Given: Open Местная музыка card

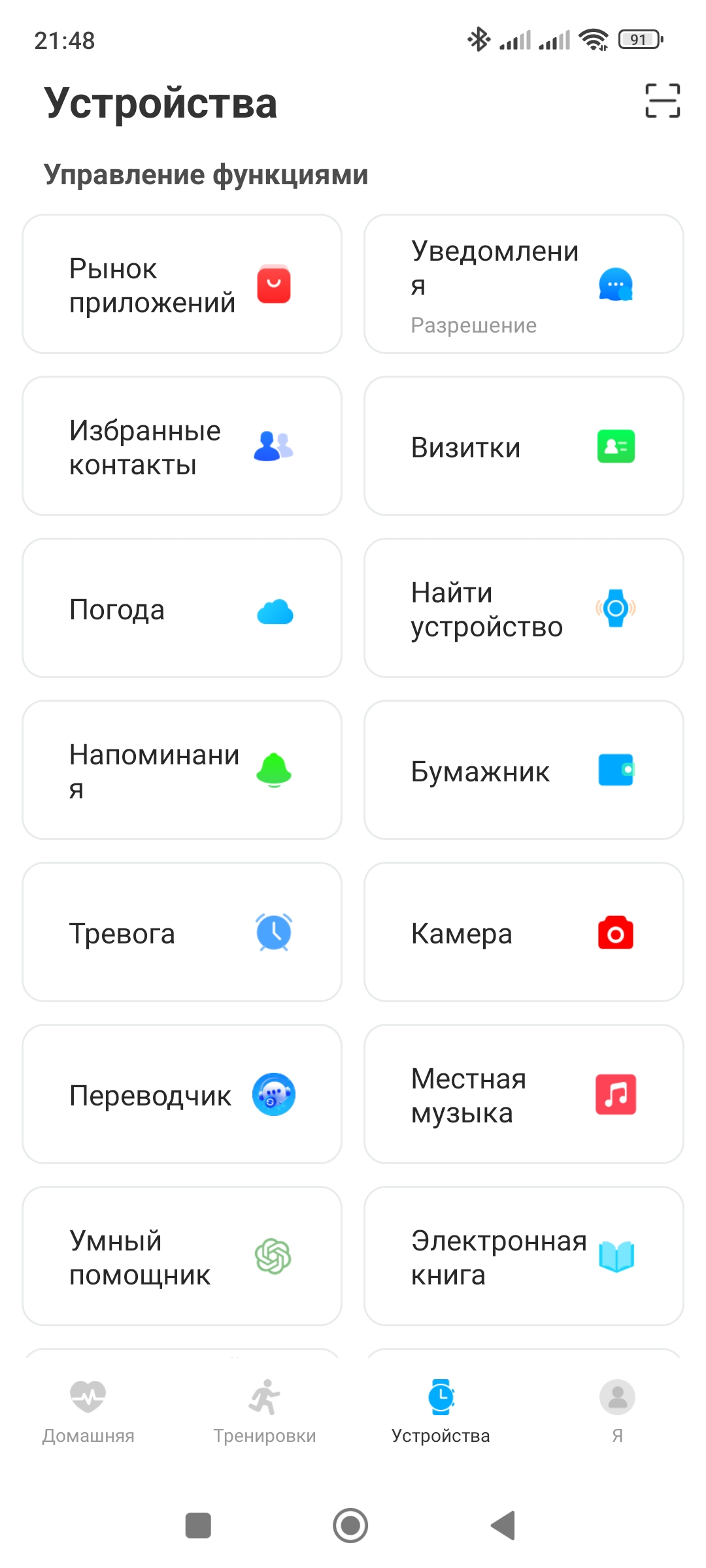Looking at the screenshot, I should coord(524,1094).
